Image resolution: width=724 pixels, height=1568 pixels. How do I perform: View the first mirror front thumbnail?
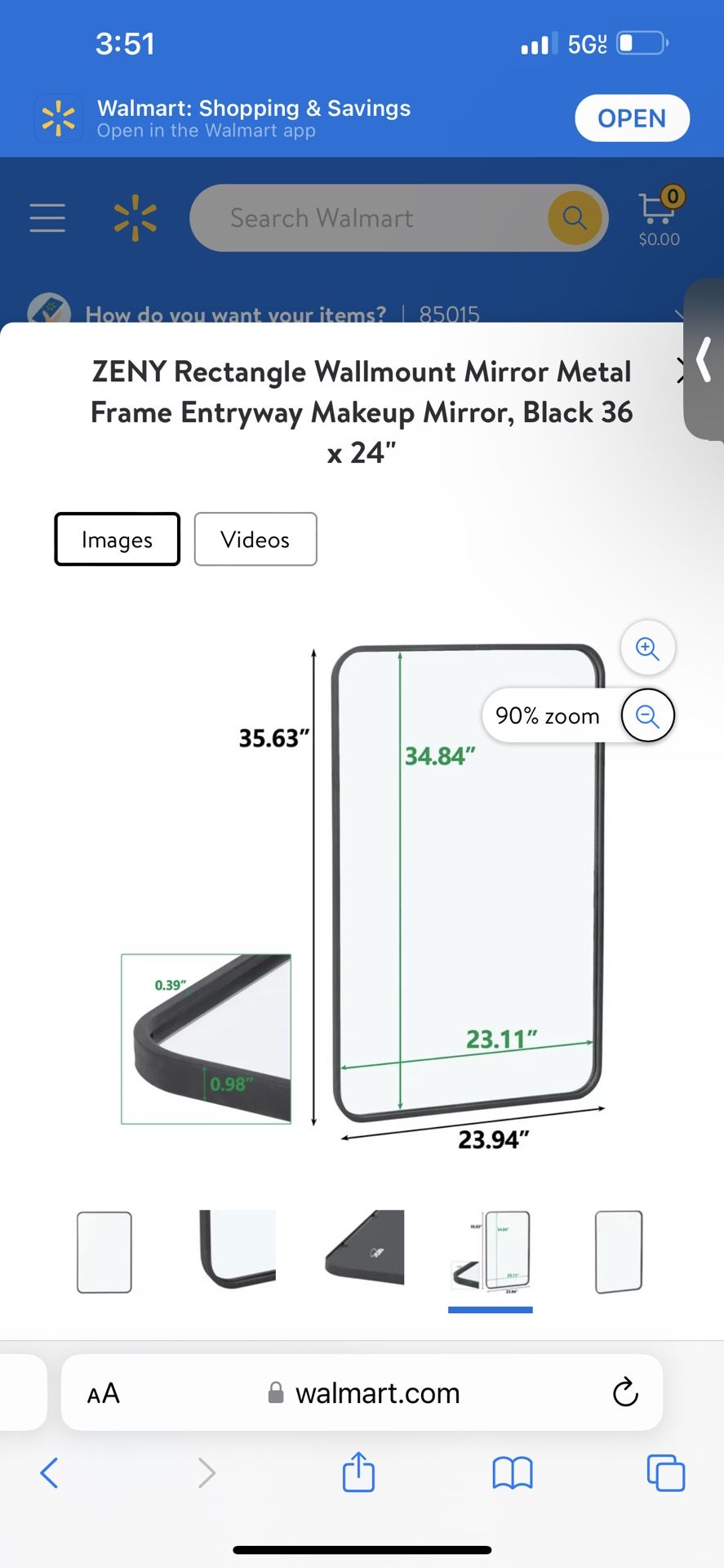[x=104, y=1252]
